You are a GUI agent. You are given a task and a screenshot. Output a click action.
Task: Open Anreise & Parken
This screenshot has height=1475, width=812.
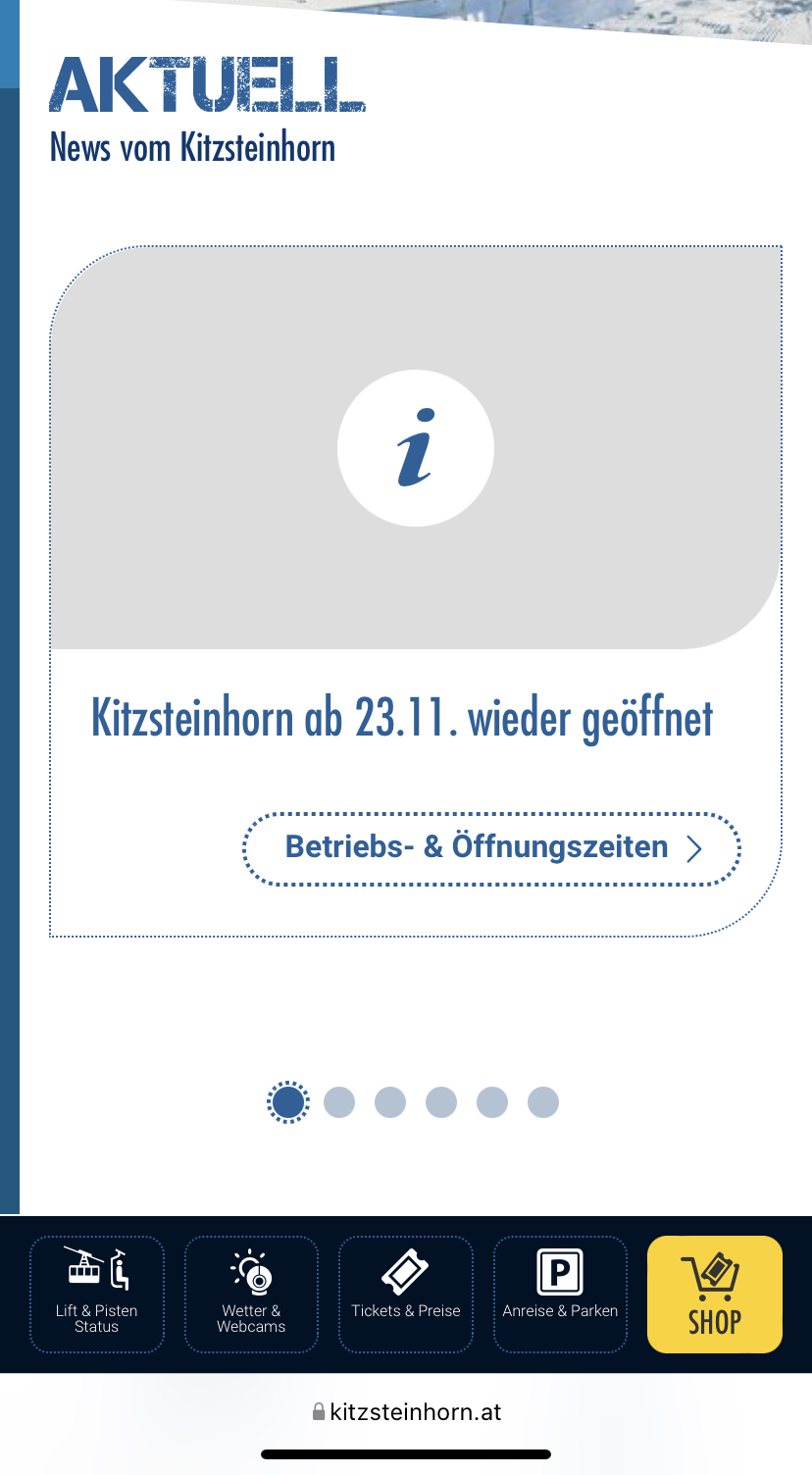(x=560, y=1295)
